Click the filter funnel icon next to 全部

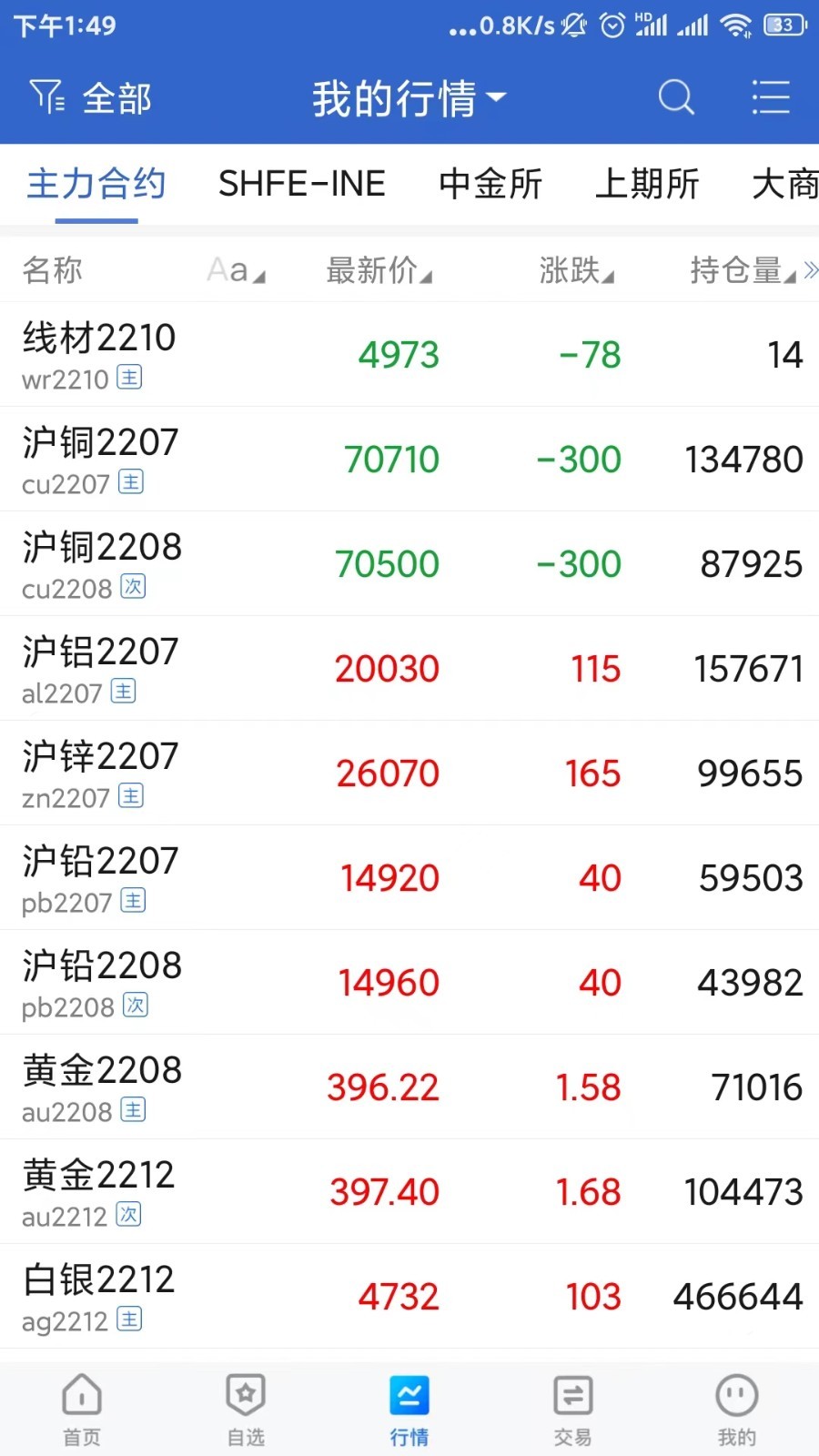(47, 96)
